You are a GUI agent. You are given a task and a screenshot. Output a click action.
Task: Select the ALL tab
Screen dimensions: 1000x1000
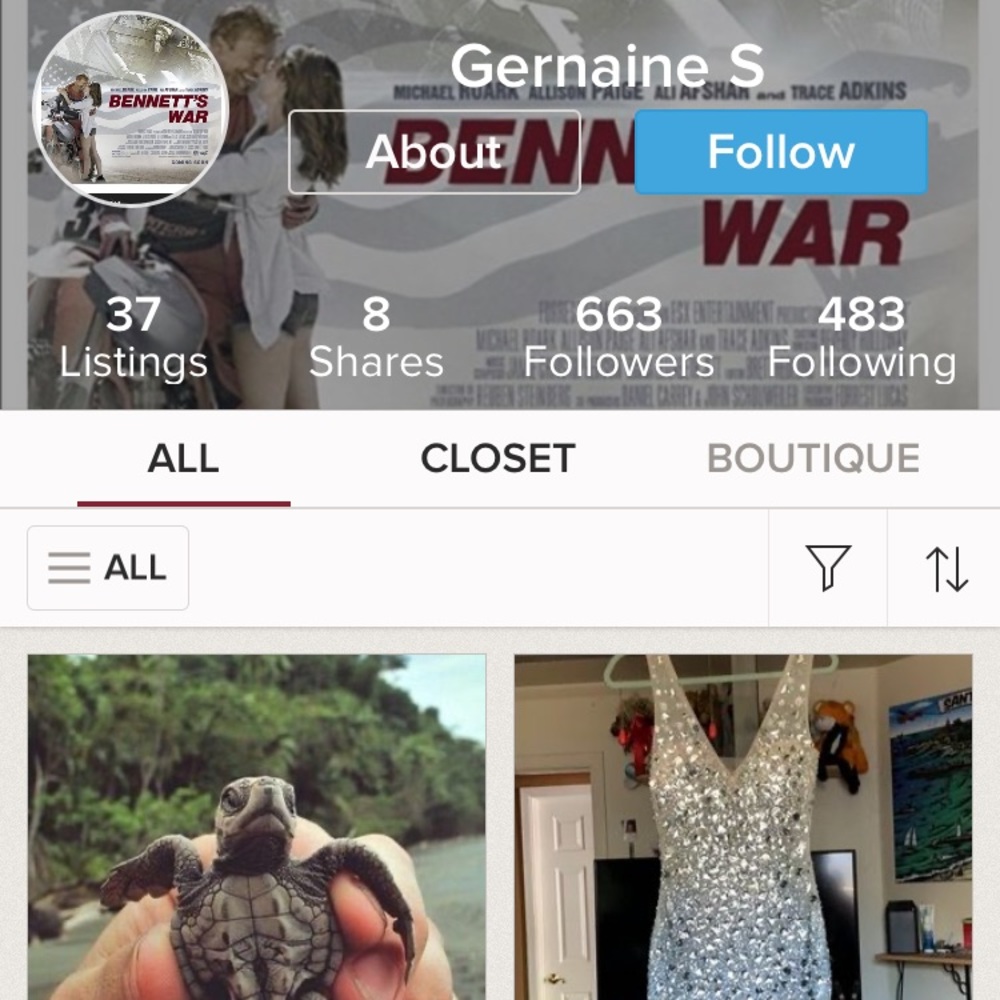tap(183, 459)
